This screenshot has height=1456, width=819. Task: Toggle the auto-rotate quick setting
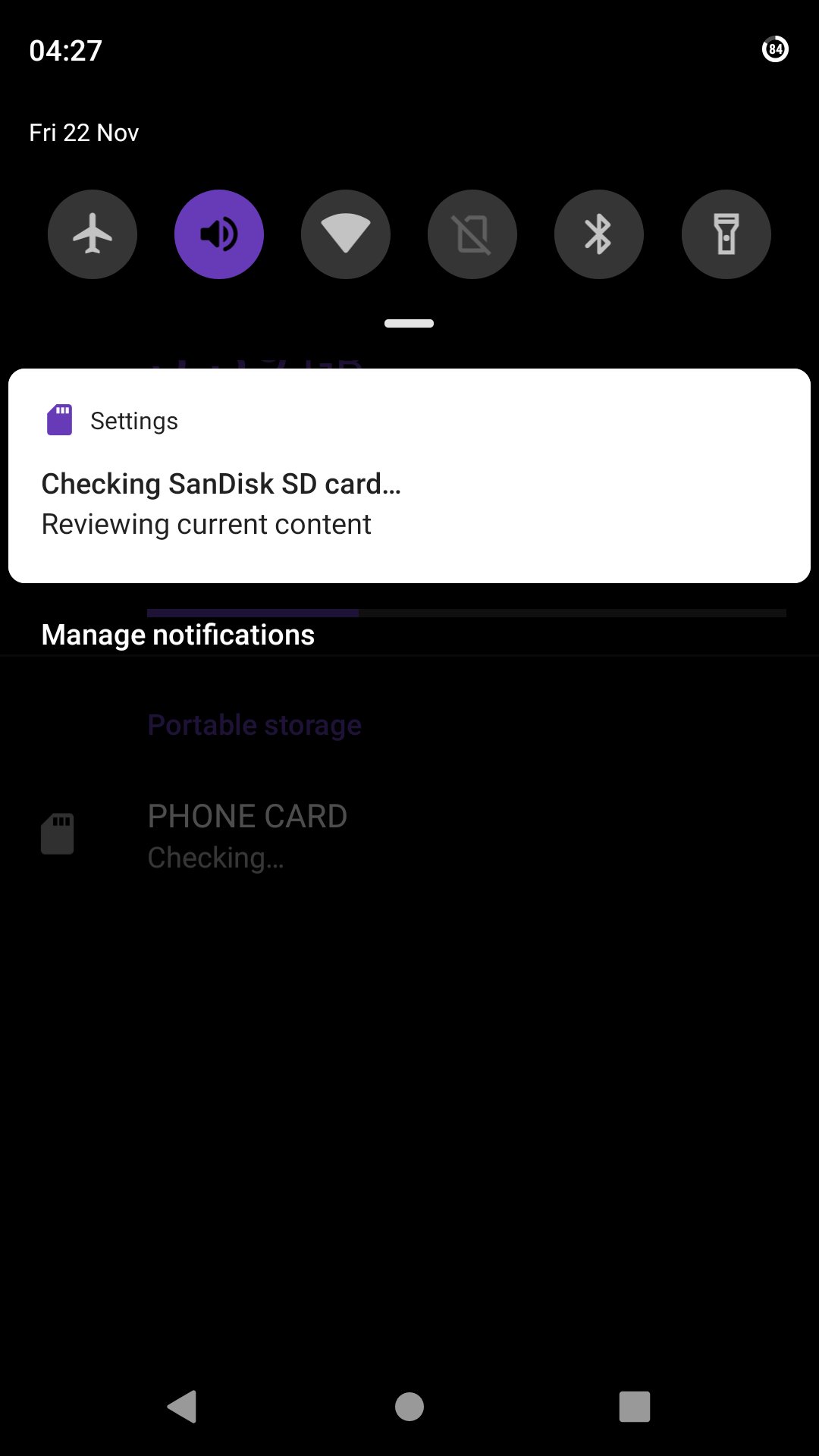coord(472,234)
